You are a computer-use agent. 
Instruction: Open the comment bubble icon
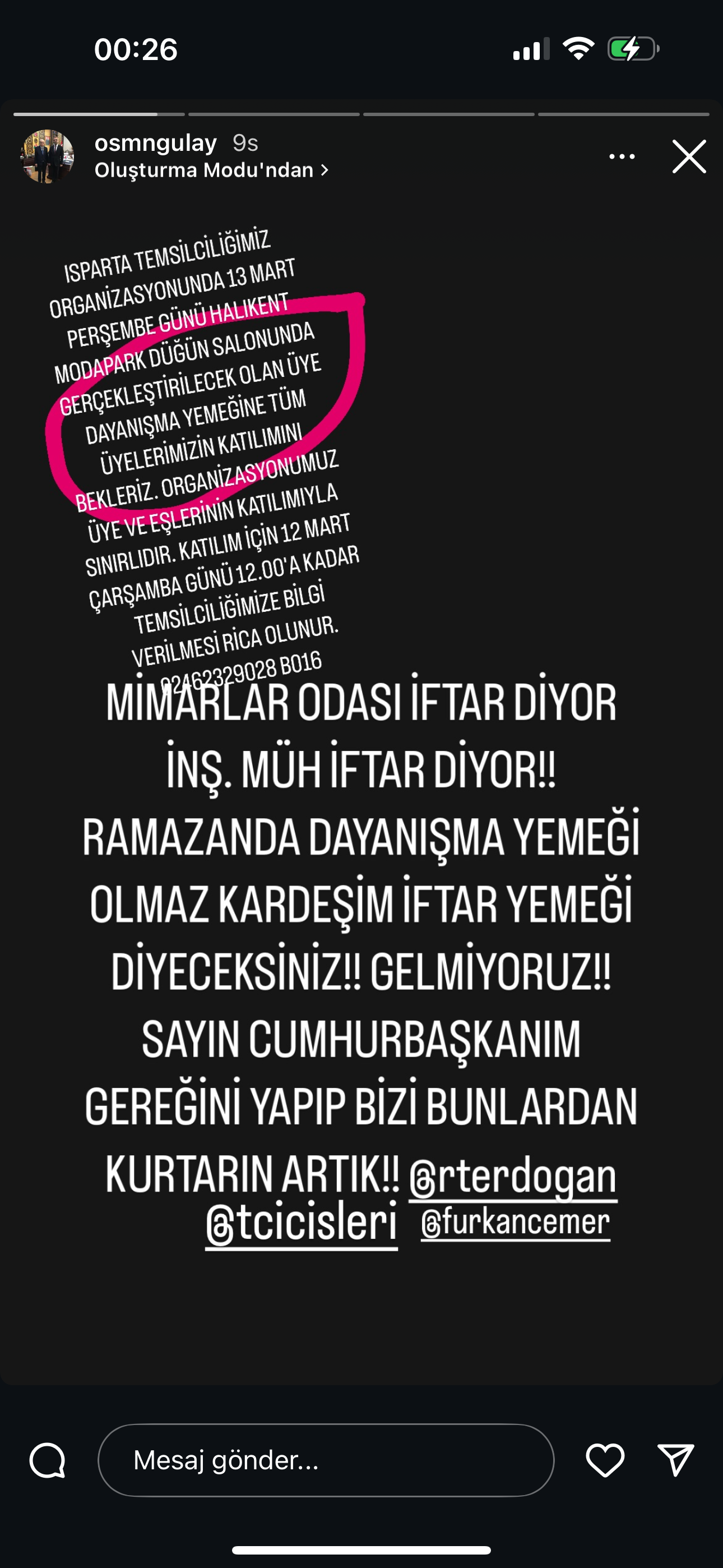48,1460
